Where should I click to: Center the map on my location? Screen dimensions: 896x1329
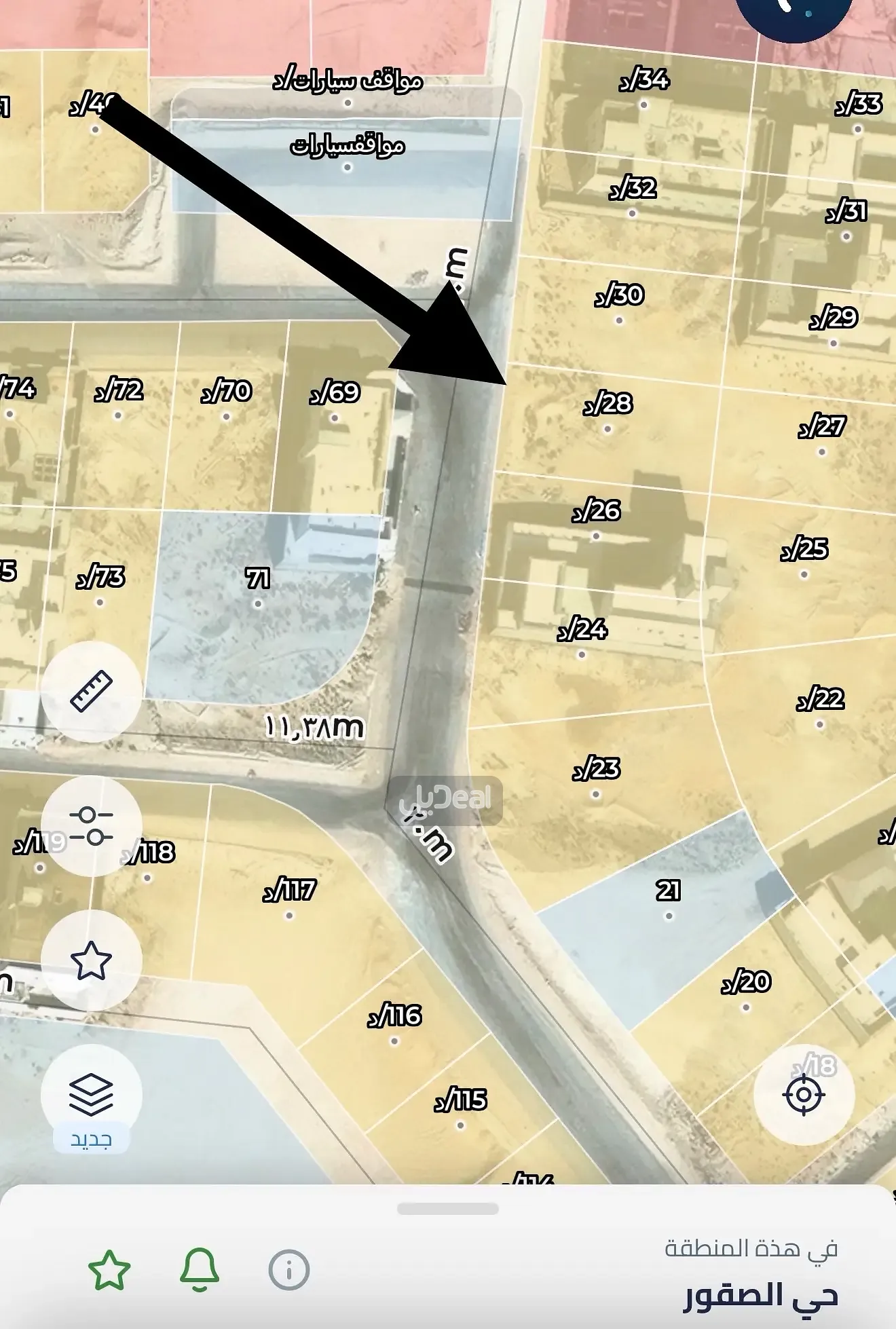[x=804, y=1095]
